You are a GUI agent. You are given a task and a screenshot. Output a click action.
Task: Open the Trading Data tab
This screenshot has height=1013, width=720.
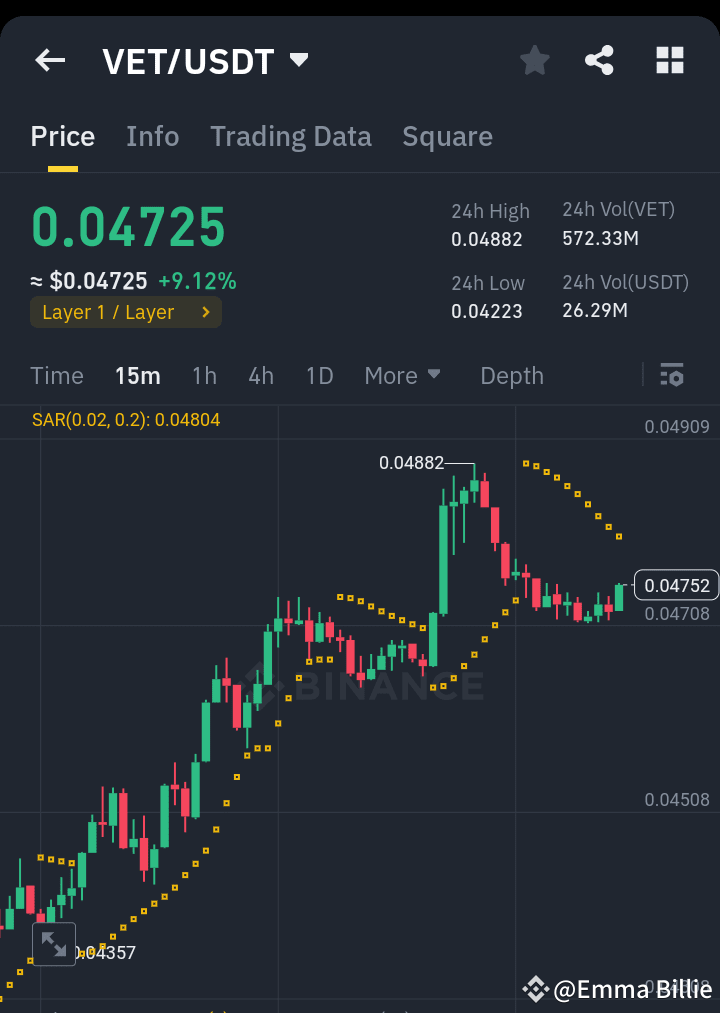(290, 137)
